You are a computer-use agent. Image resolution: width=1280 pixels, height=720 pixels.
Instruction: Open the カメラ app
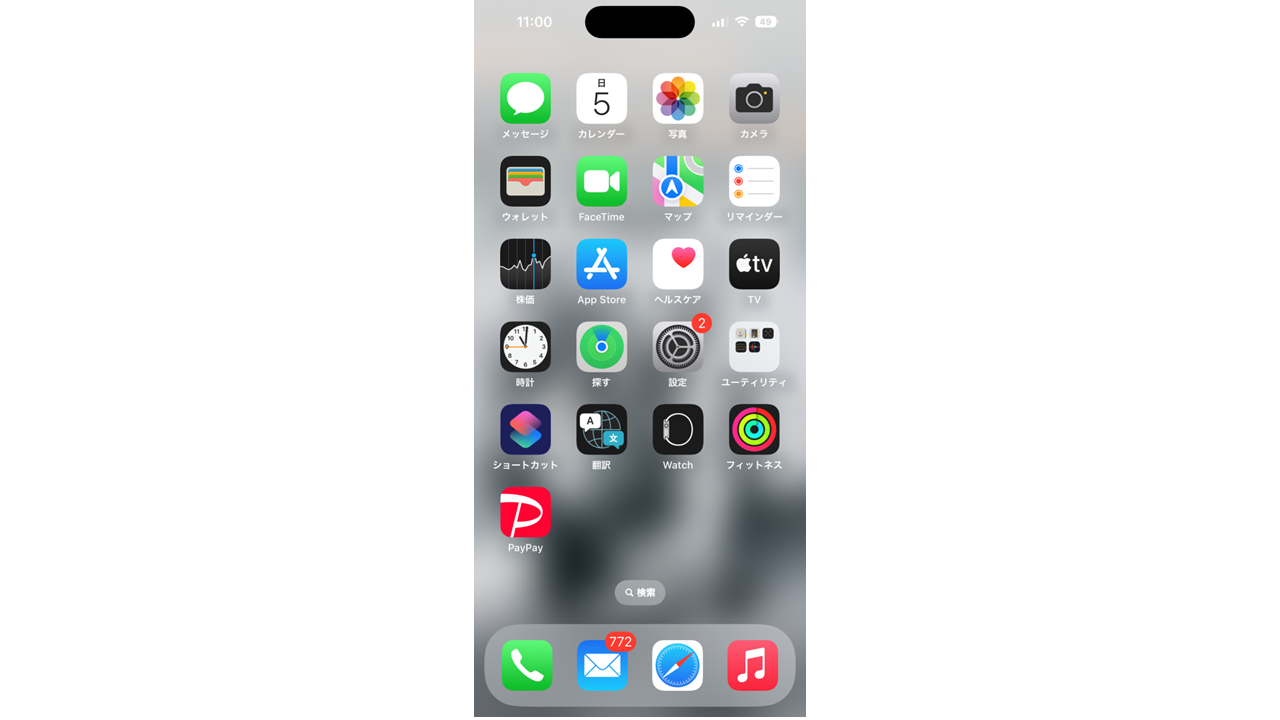[754, 98]
